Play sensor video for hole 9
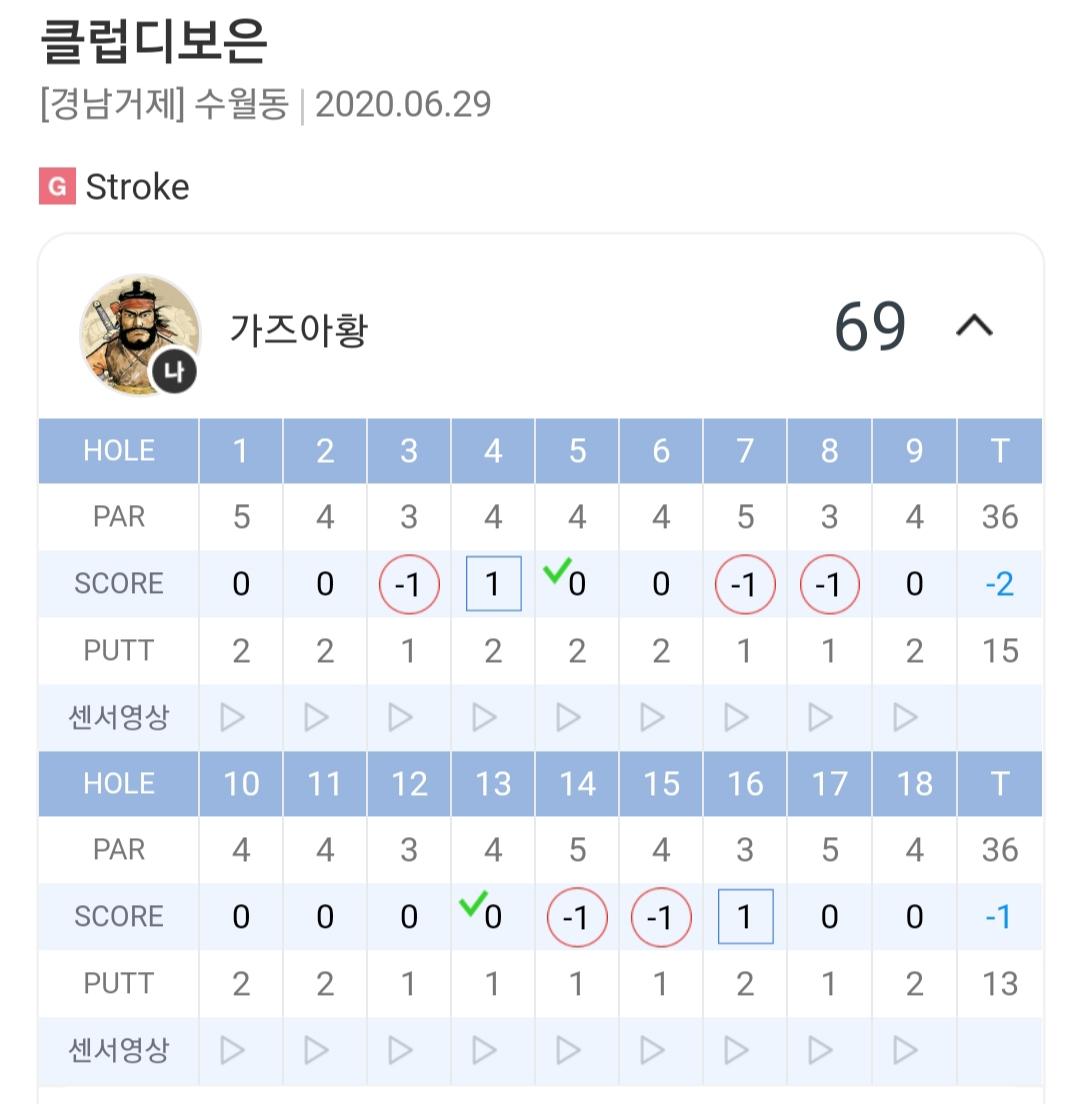The height and width of the screenshot is (1104, 1080). [x=905, y=717]
